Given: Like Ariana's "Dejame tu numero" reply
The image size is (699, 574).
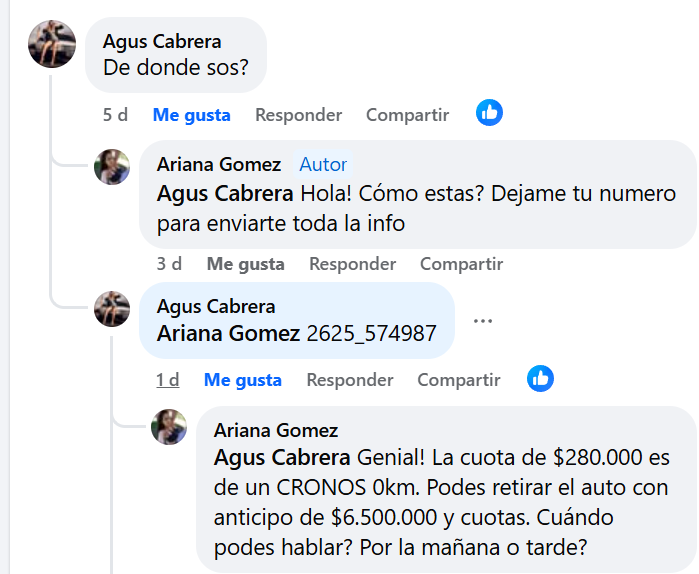Looking at the screenshot, I should coord(245,264).
